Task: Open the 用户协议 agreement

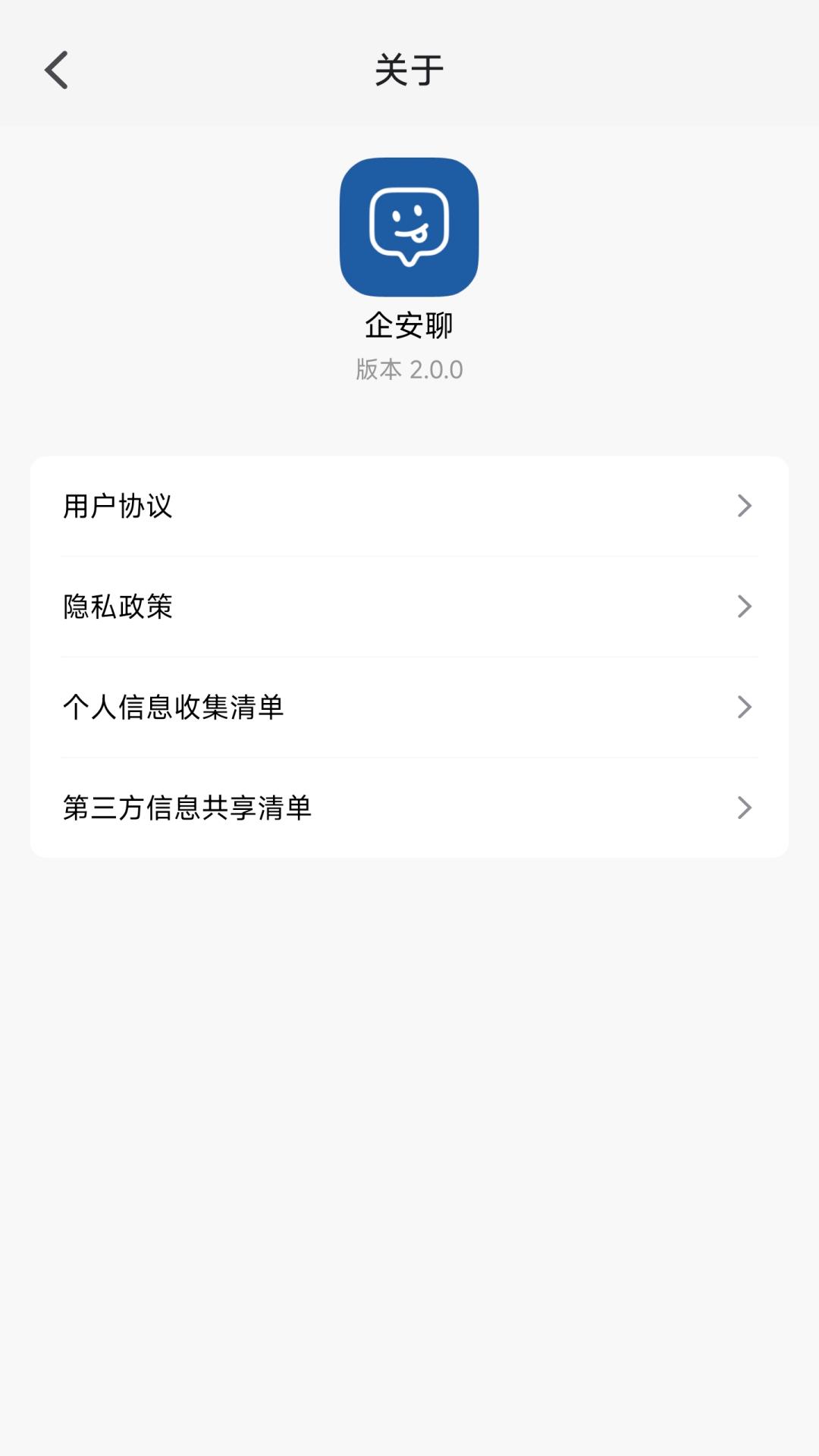Action: 118,506
